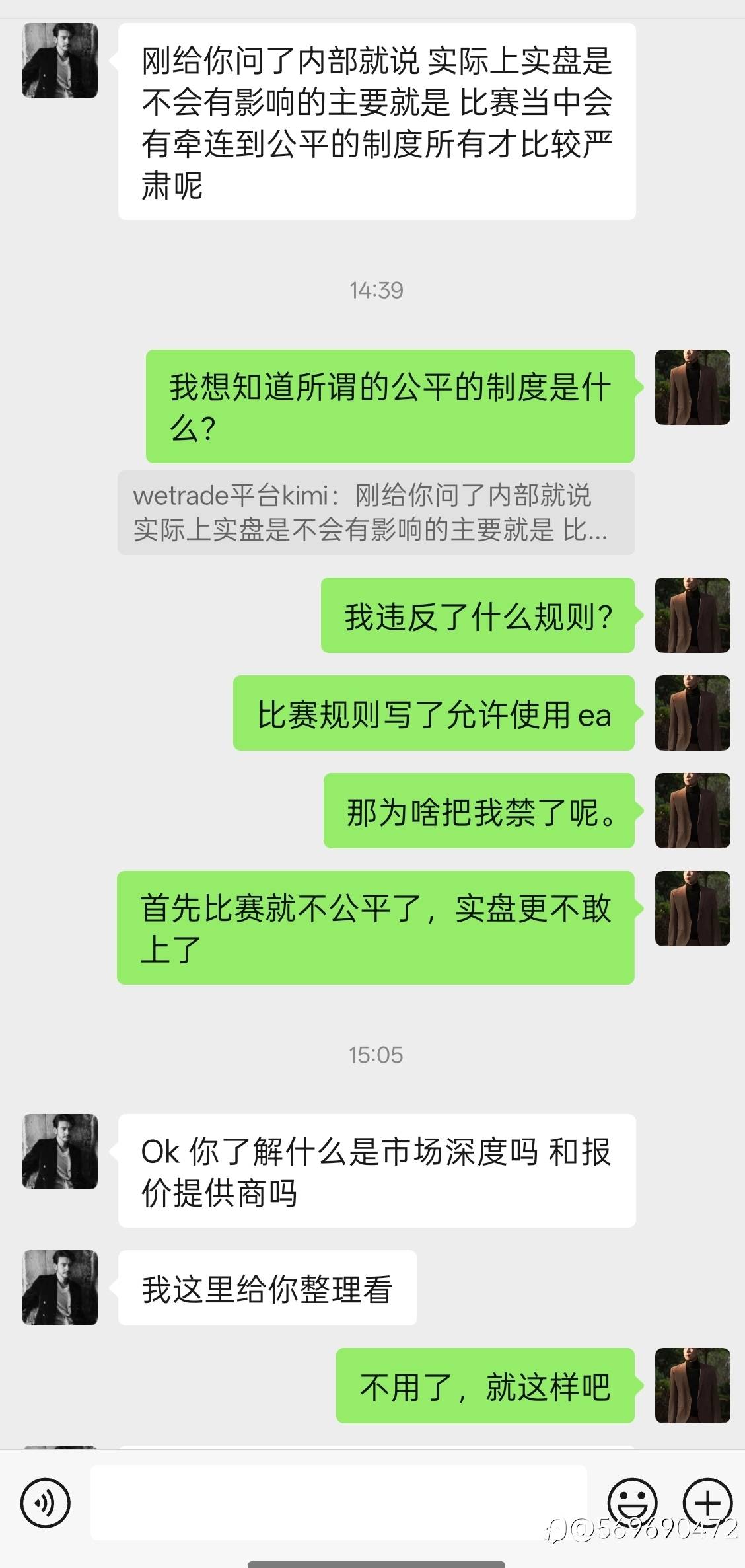Tap the '15:05' timestamp
The height and width of the screenshot is (1568, 745).
(x=375, y=1055)
